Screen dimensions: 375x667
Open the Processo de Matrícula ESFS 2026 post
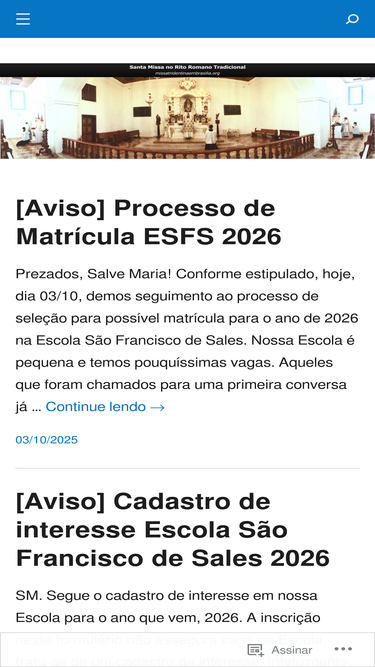pos(148,222)
